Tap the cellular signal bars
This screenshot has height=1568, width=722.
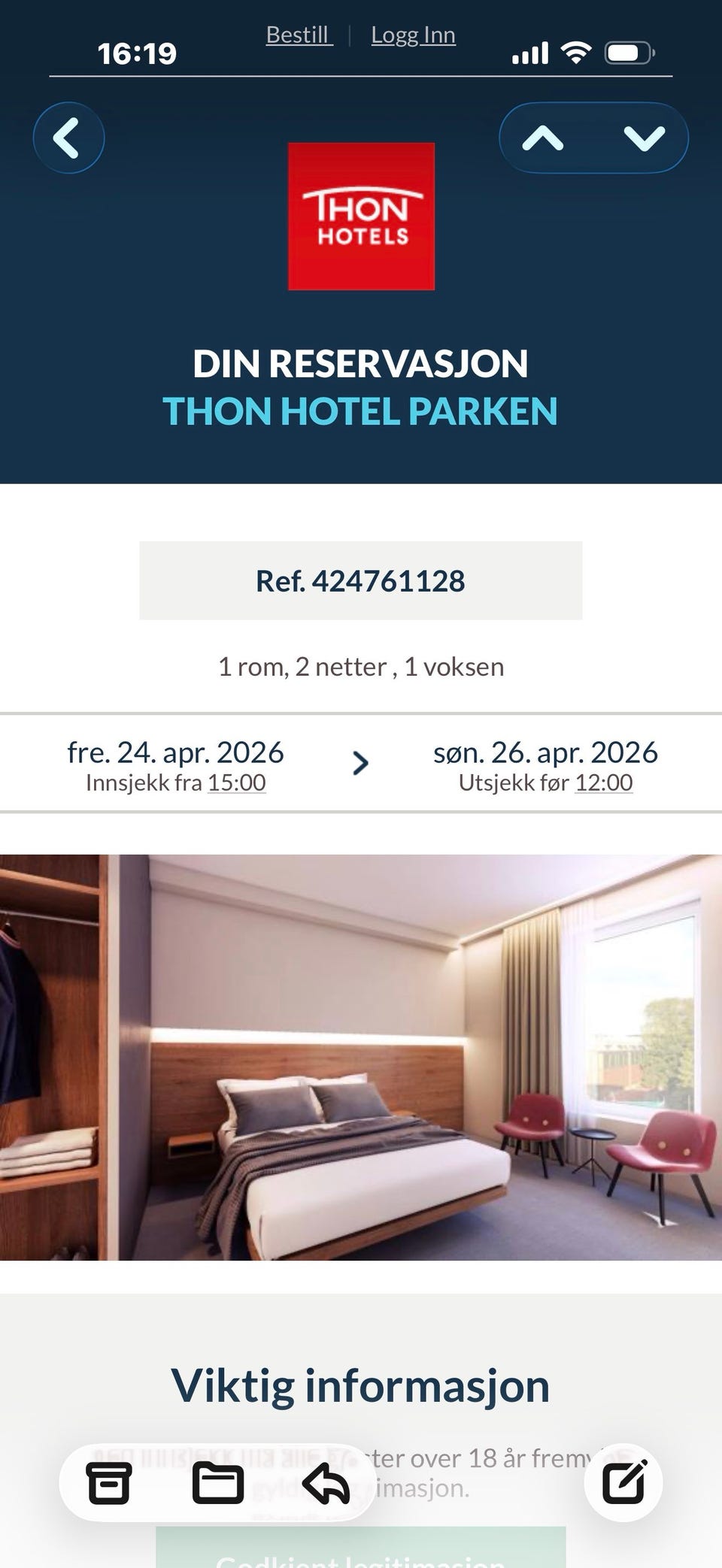click(531, 51)
